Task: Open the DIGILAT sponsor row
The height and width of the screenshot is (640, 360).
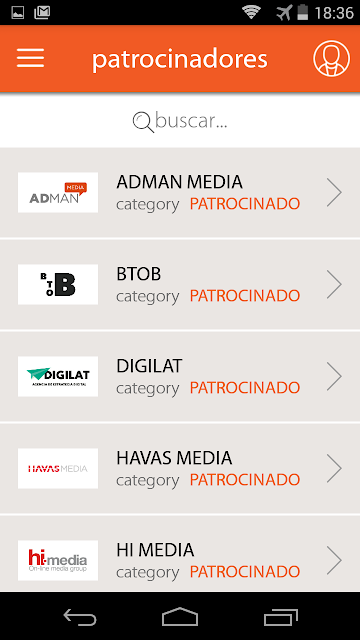Action: [x=180, y=376]
